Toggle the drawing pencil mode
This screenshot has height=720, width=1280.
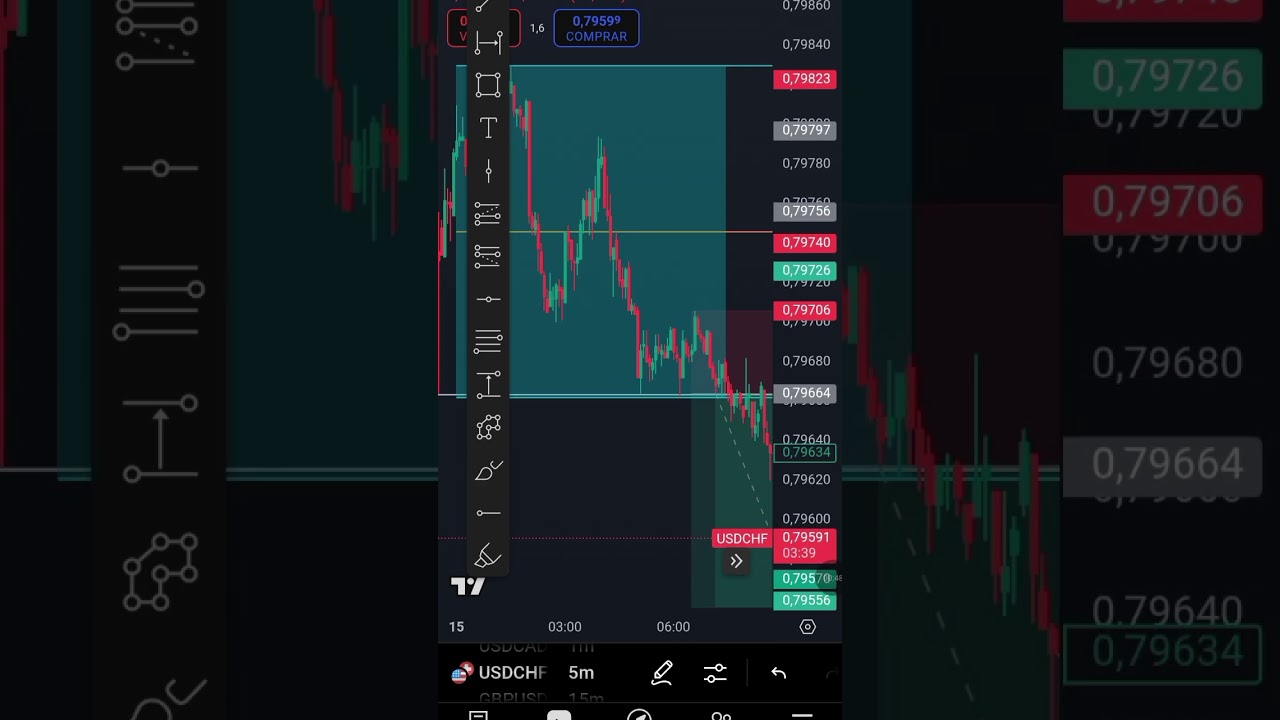tap(662, 673)
